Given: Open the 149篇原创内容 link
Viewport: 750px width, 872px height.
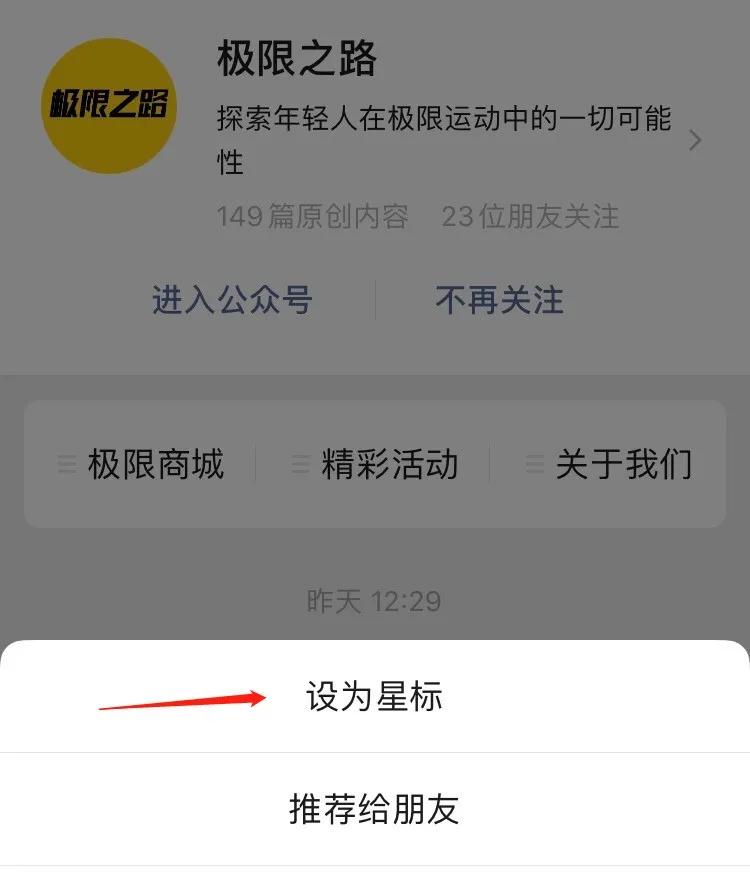Looking at the screenshot, I should 312,217.
